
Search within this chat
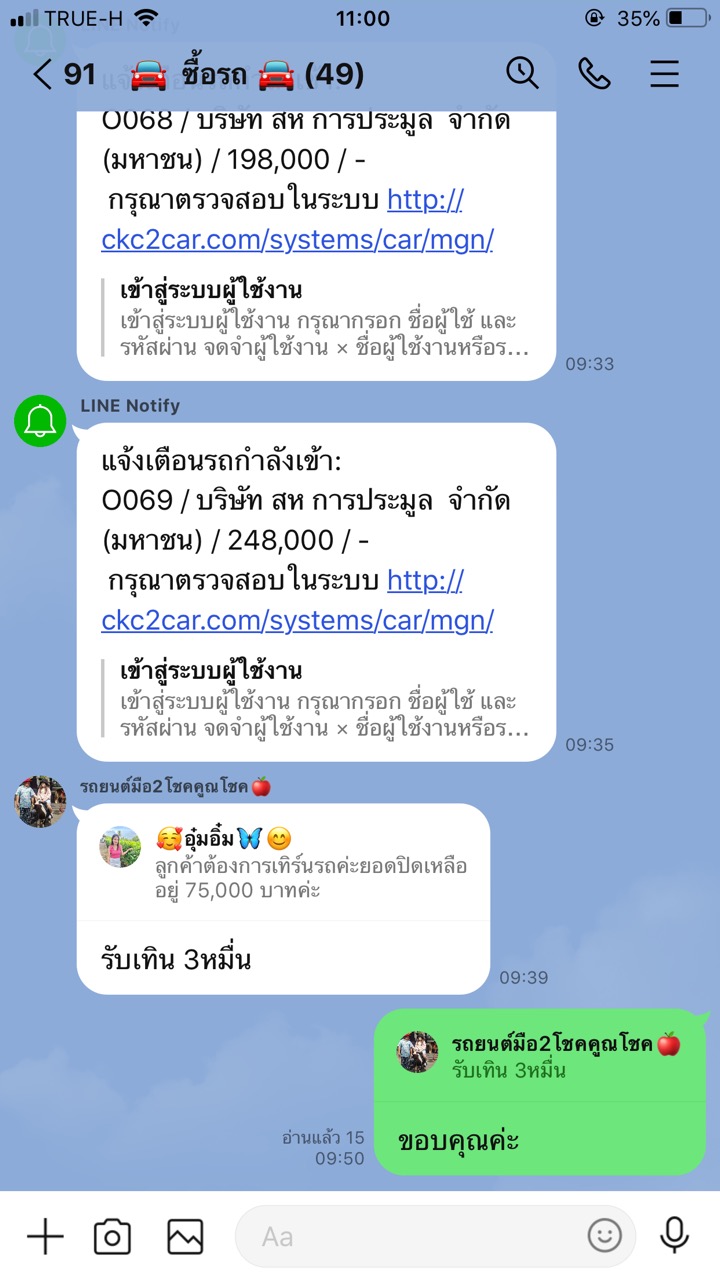pyautogui.click(x=522, y=73)
